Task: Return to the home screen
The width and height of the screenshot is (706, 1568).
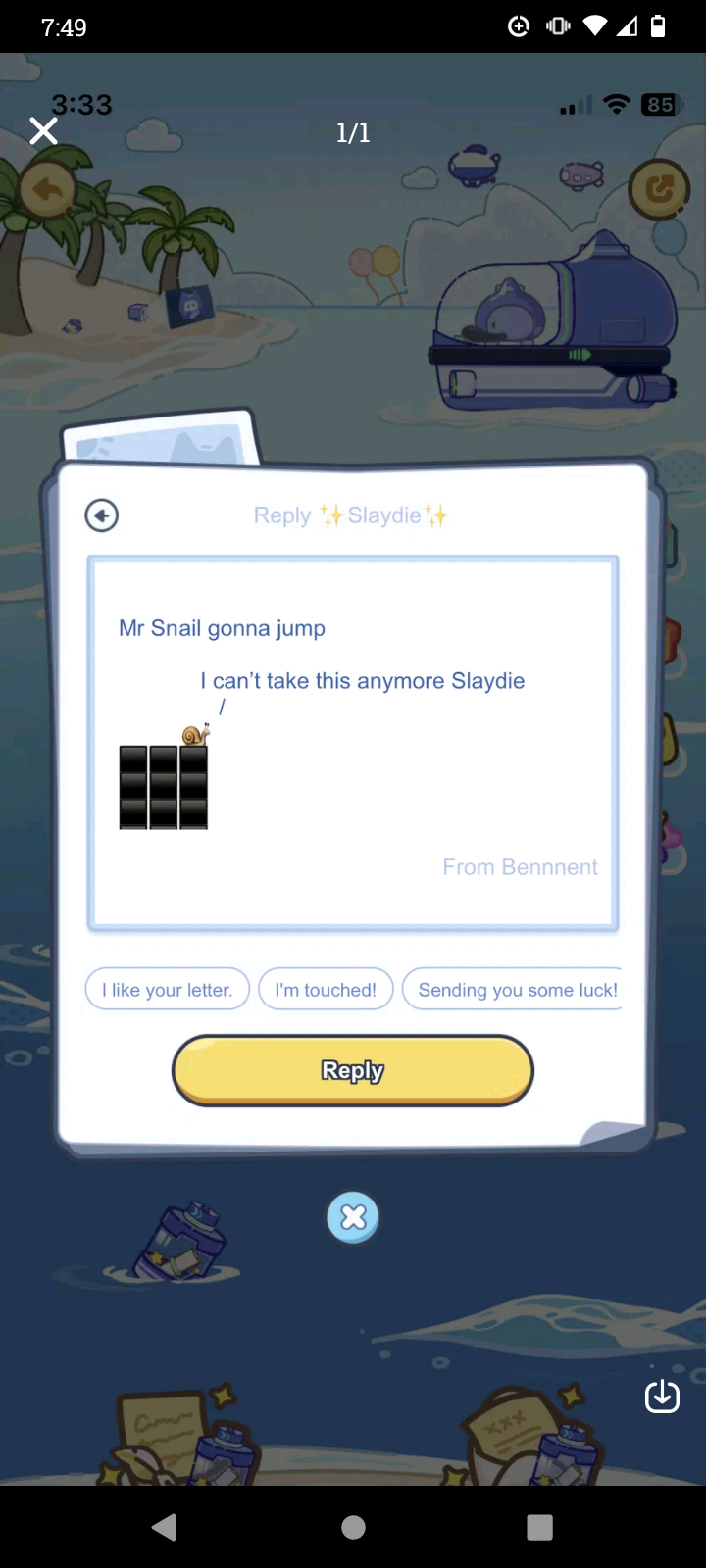Action: (353, 1527)
